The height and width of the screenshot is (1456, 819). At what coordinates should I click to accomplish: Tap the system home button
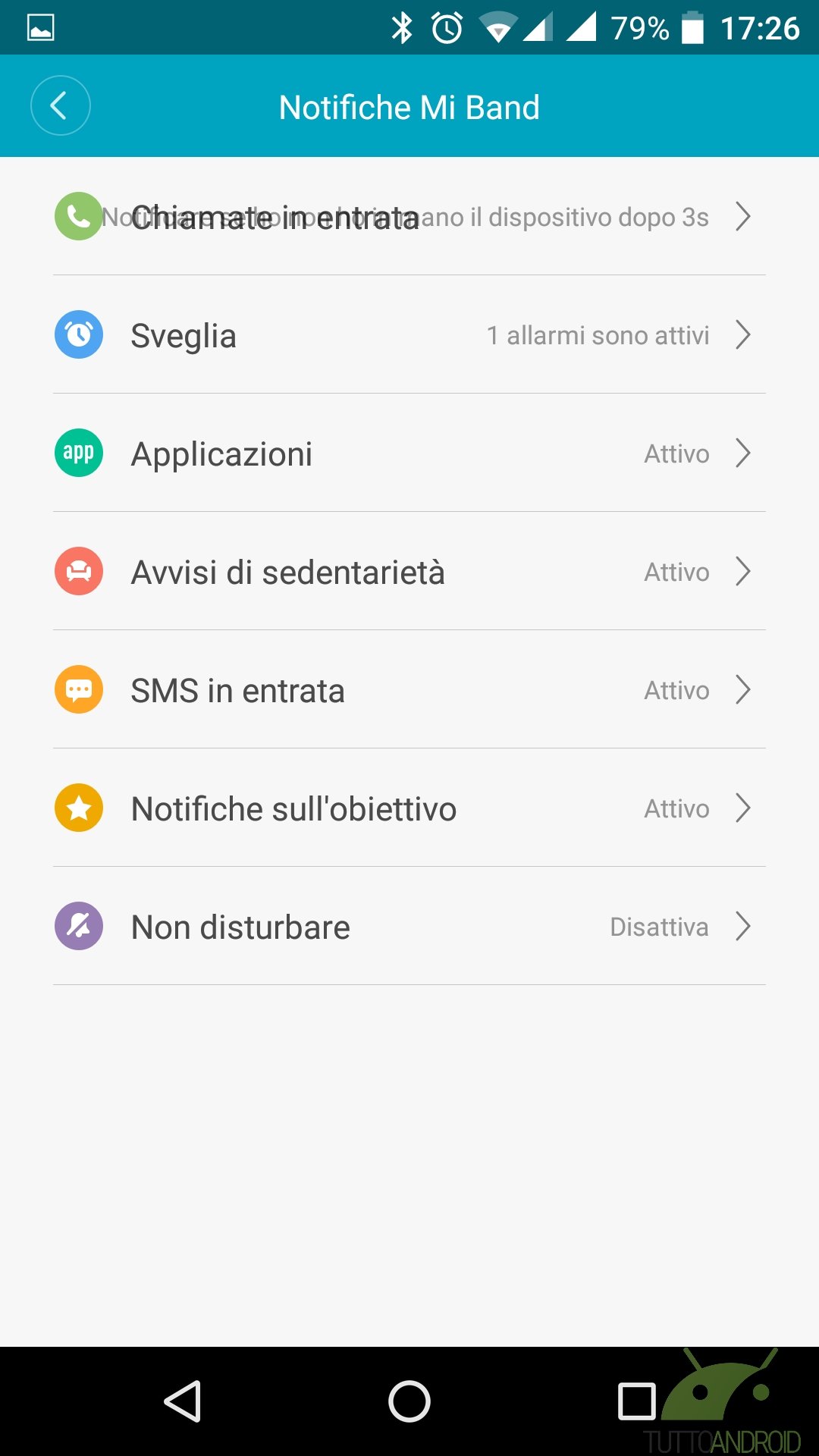pyautogui.click(x=409, y=1401)
